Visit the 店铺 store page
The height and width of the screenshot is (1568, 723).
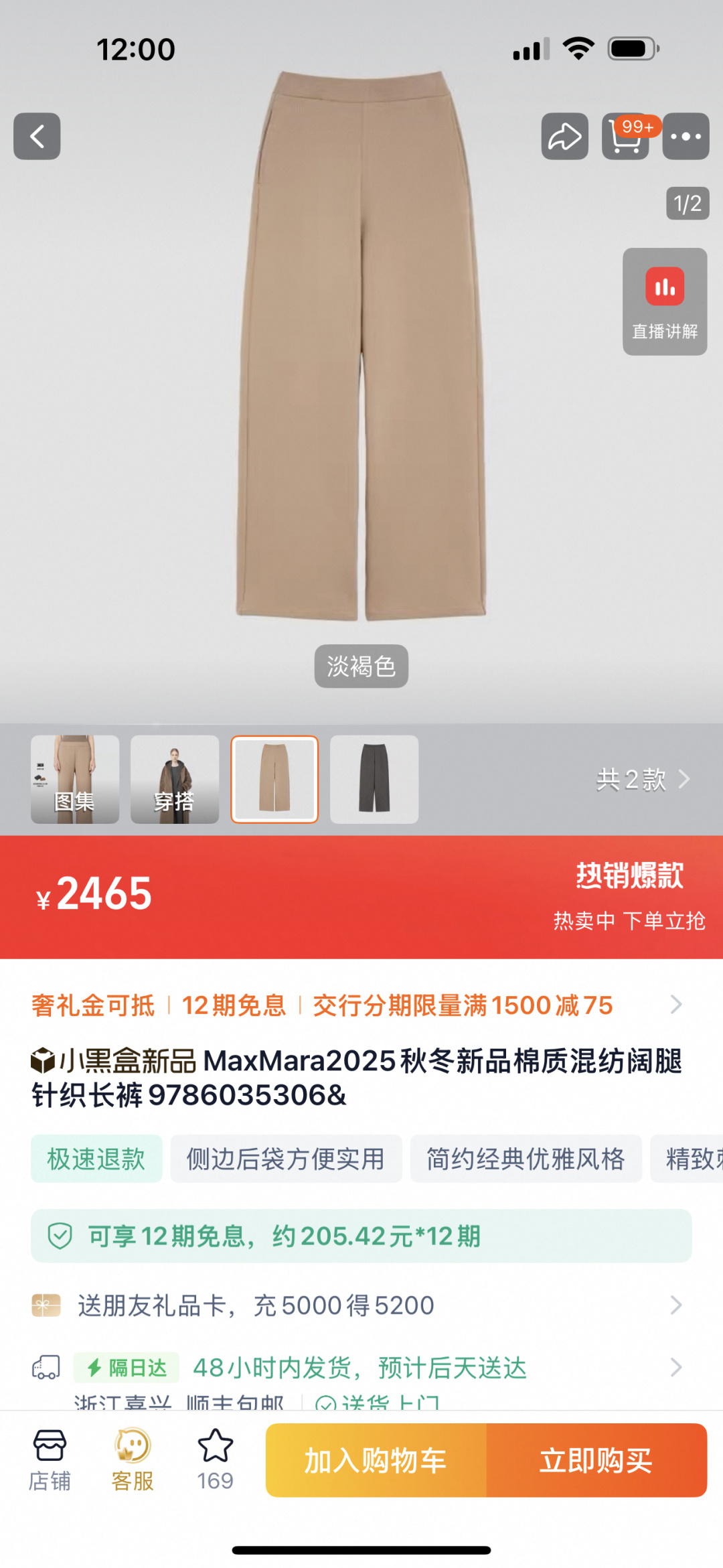tap(50, 1460)
